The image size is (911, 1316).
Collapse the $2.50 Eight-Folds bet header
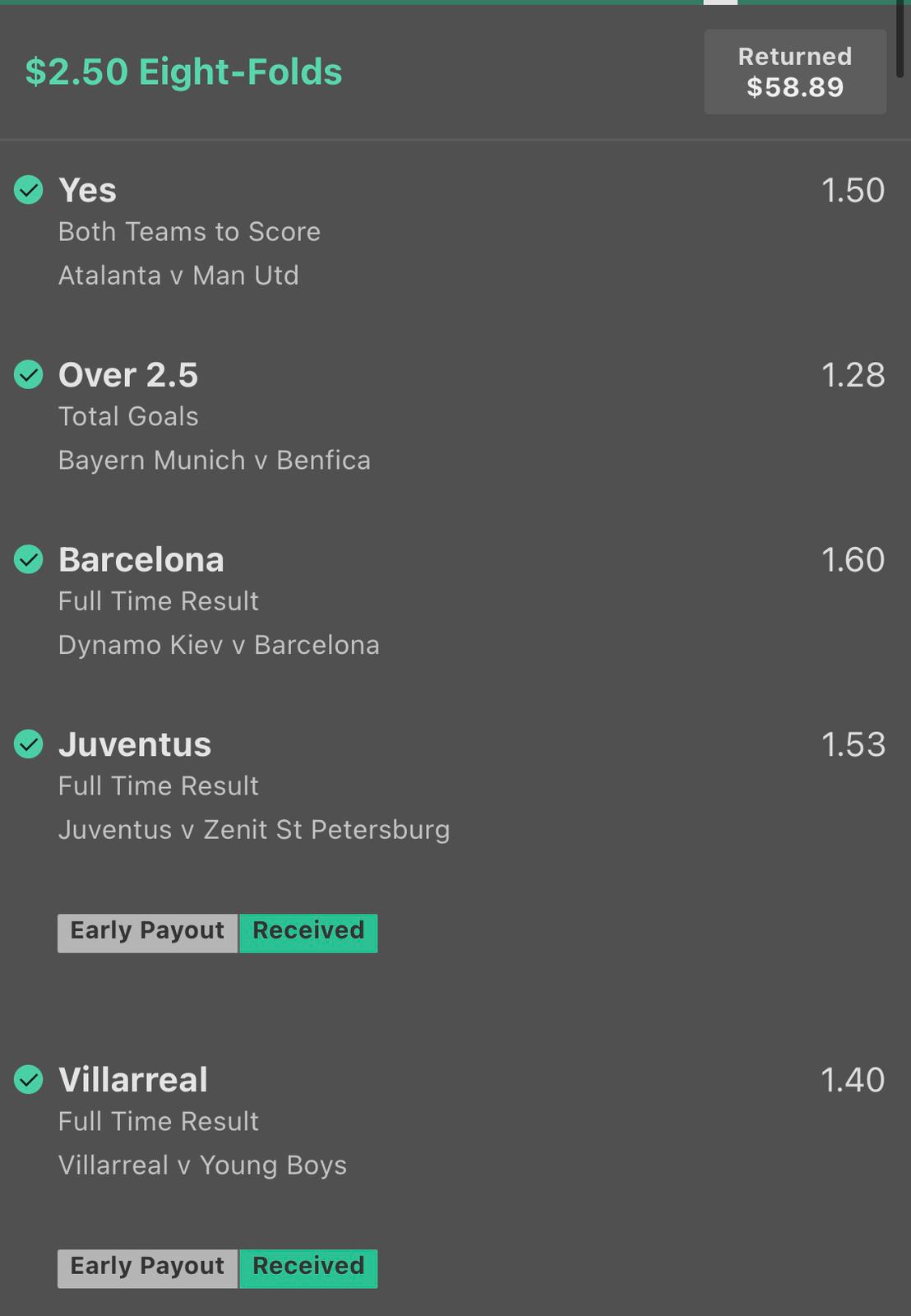183,72
